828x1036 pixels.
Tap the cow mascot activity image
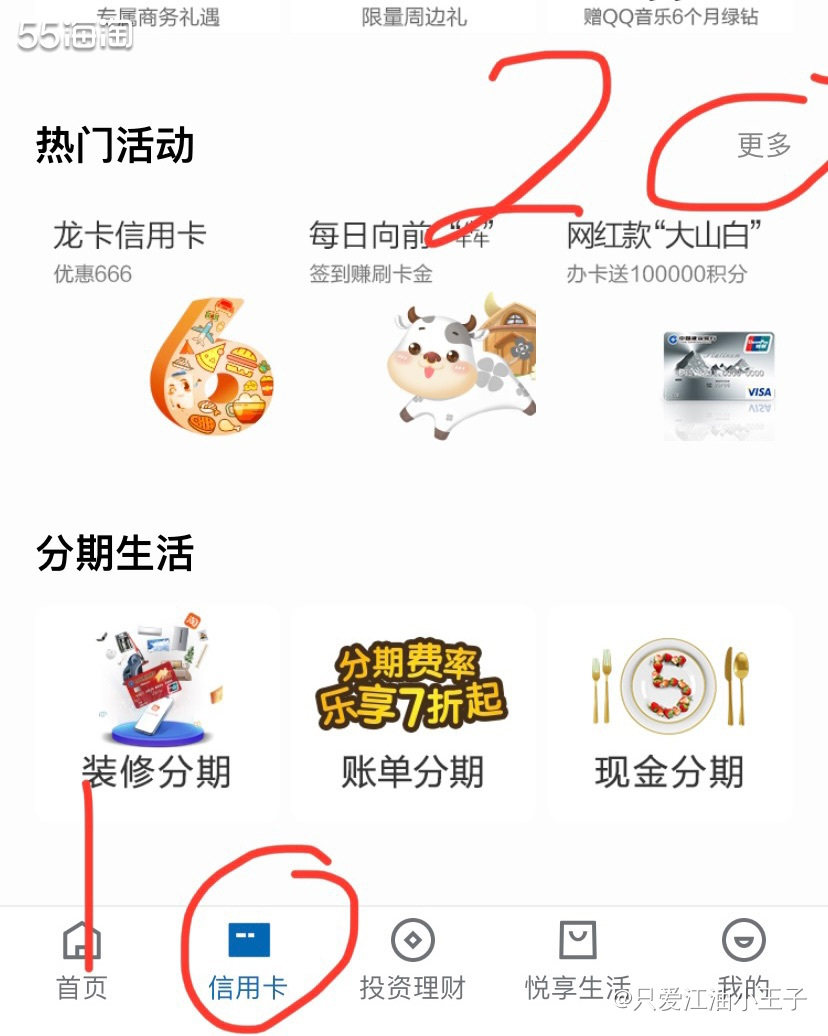point(455,370)
